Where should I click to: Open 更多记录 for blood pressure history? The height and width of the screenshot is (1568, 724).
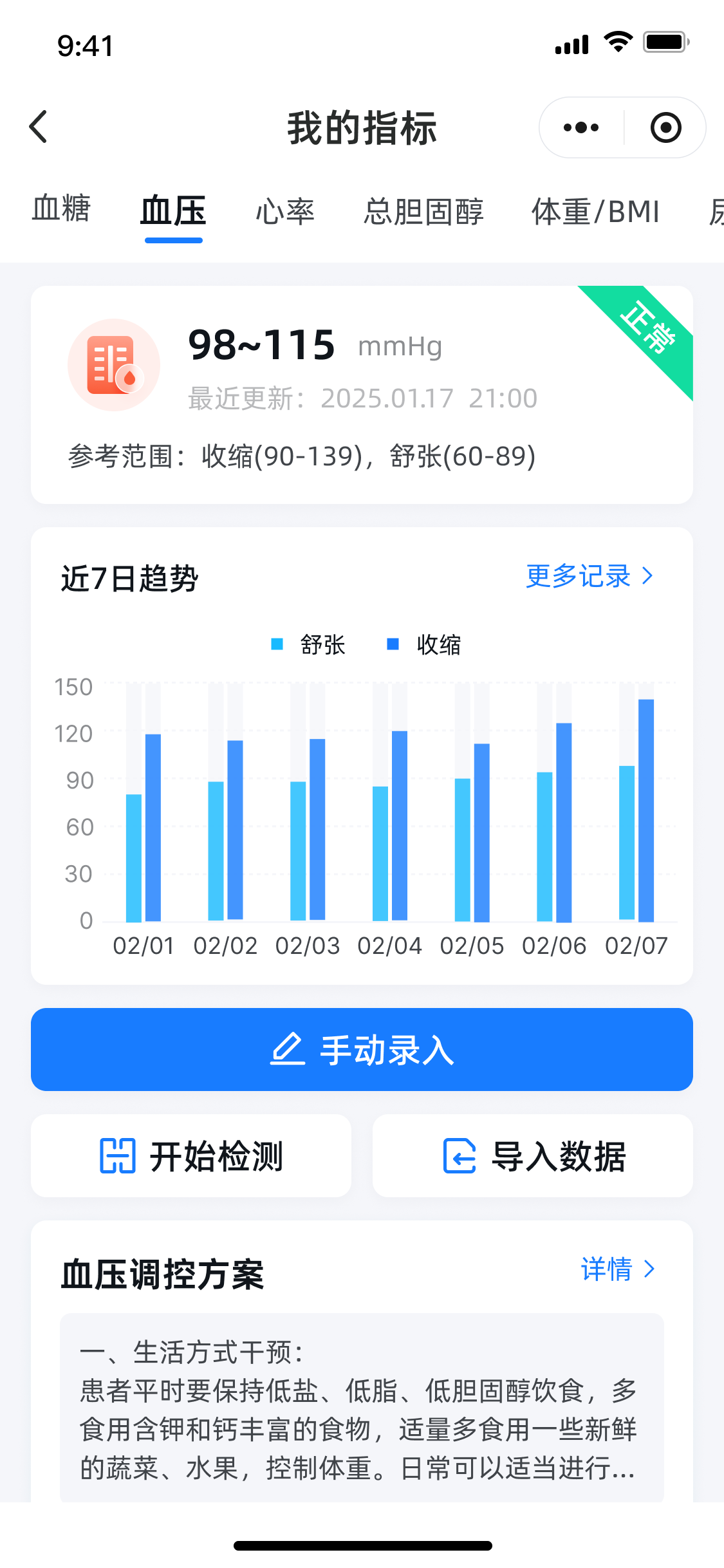pos(589,576)
